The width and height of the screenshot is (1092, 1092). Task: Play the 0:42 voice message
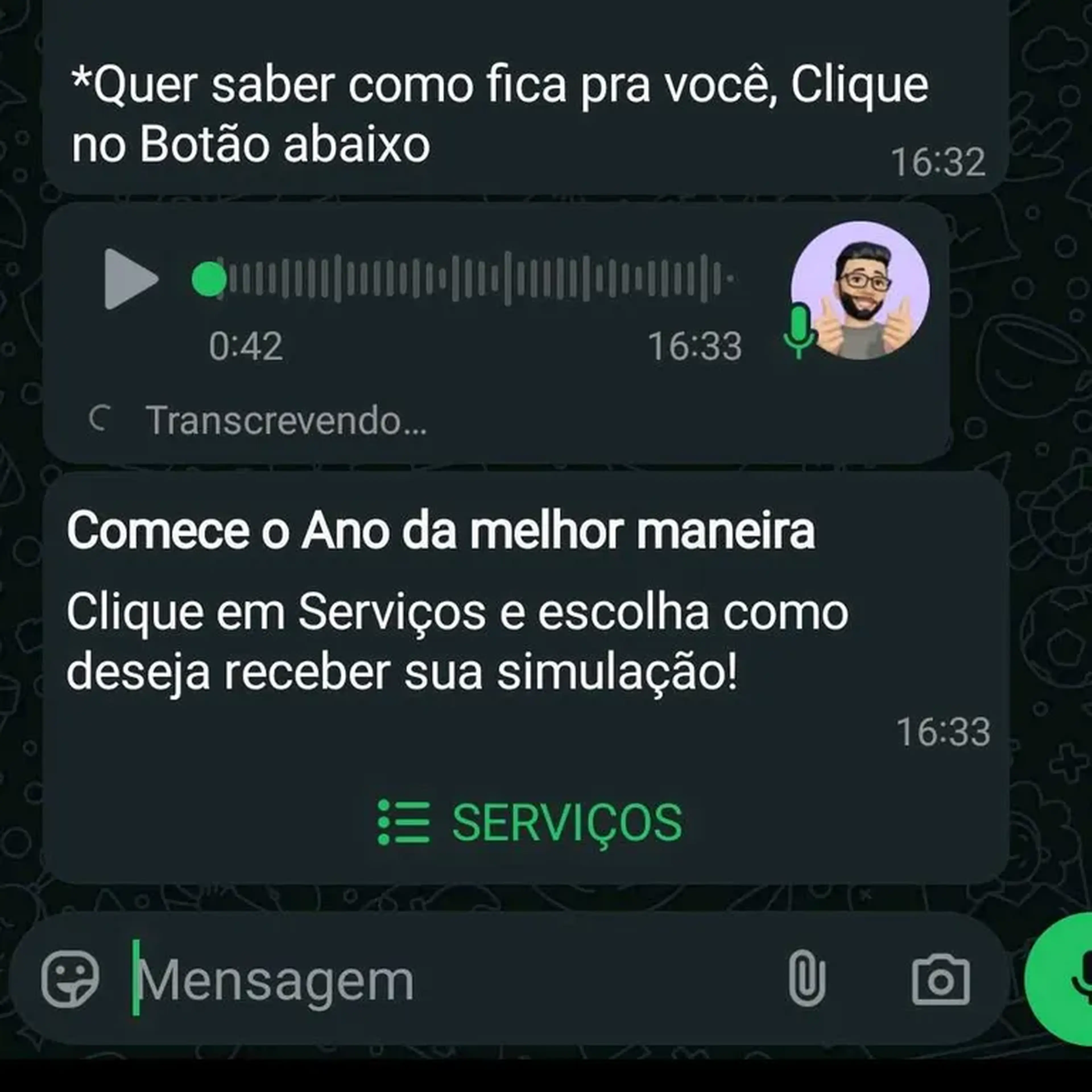tap(130, 279)
